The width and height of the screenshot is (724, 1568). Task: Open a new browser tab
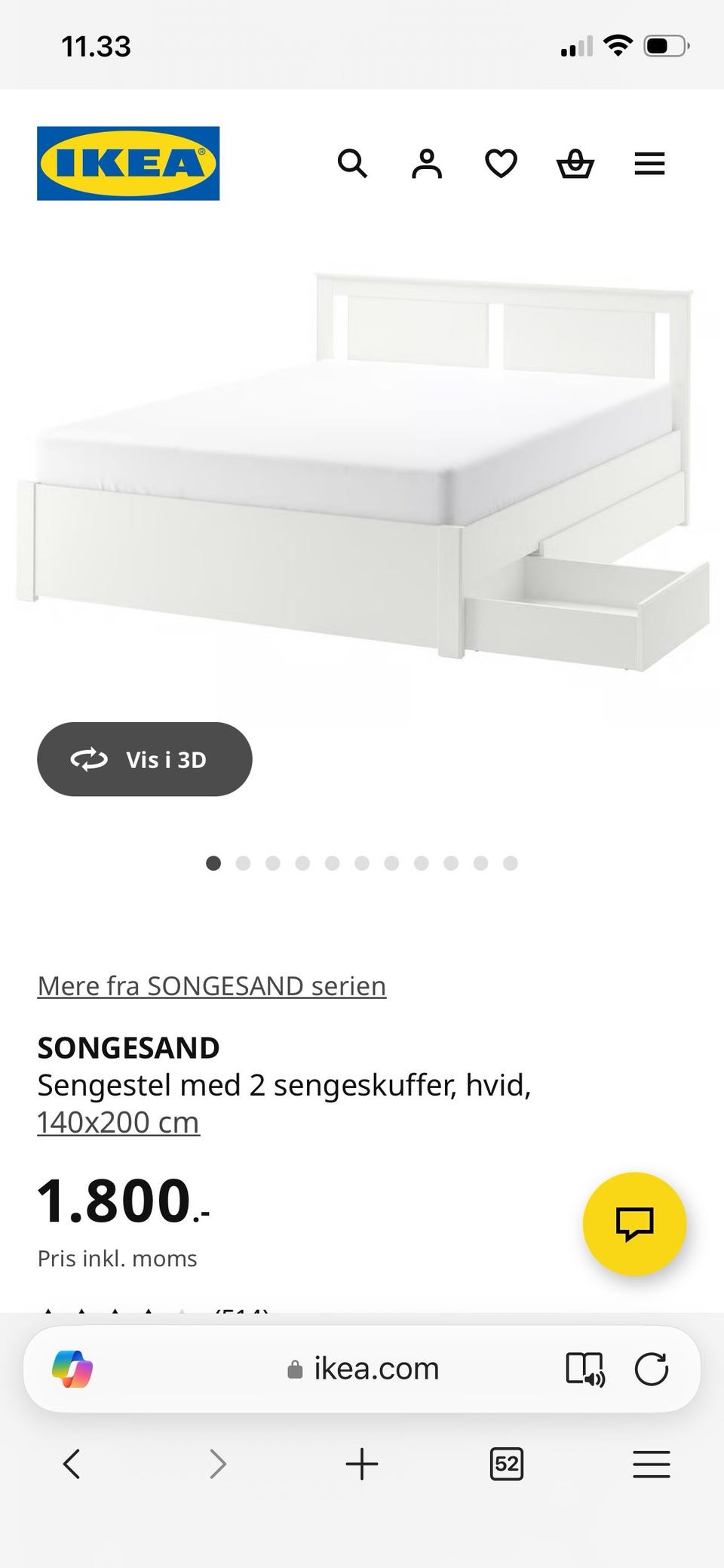coord(362,1464)
